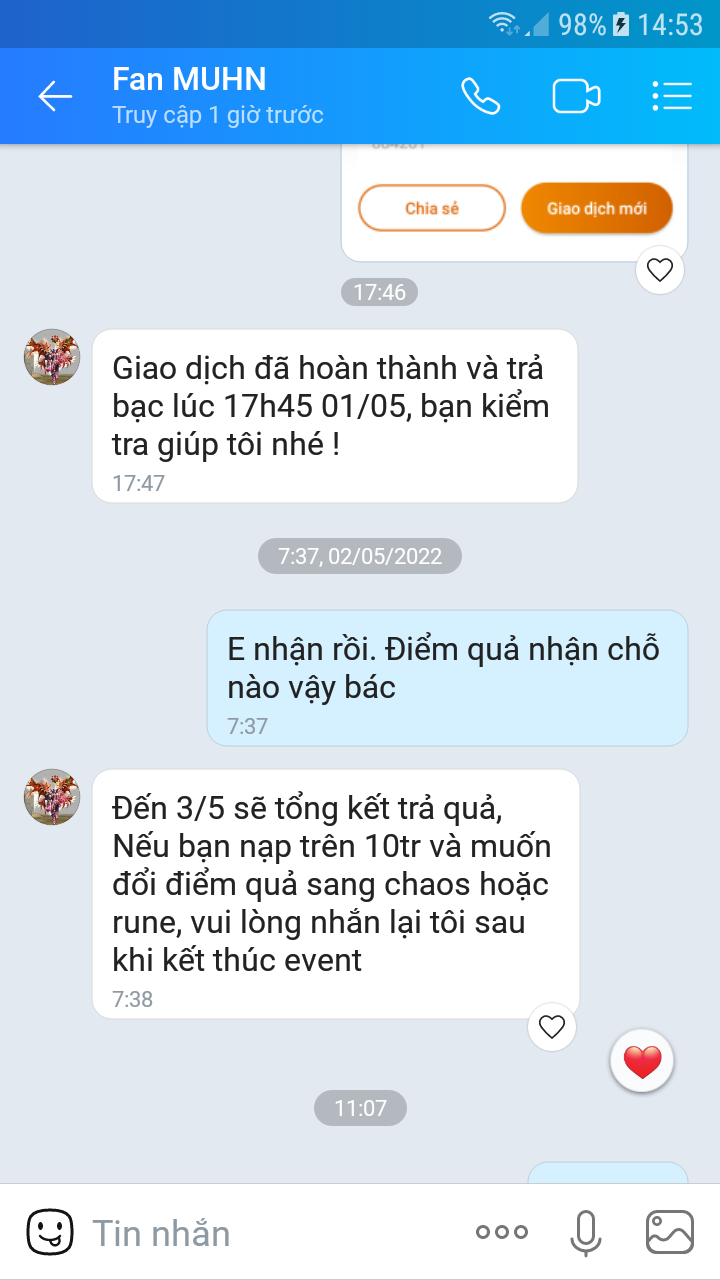The height and width of the screenshot is (1280, 720).
Task: Toggle the red heart reaction bubble
Action: click(642, 1060)
